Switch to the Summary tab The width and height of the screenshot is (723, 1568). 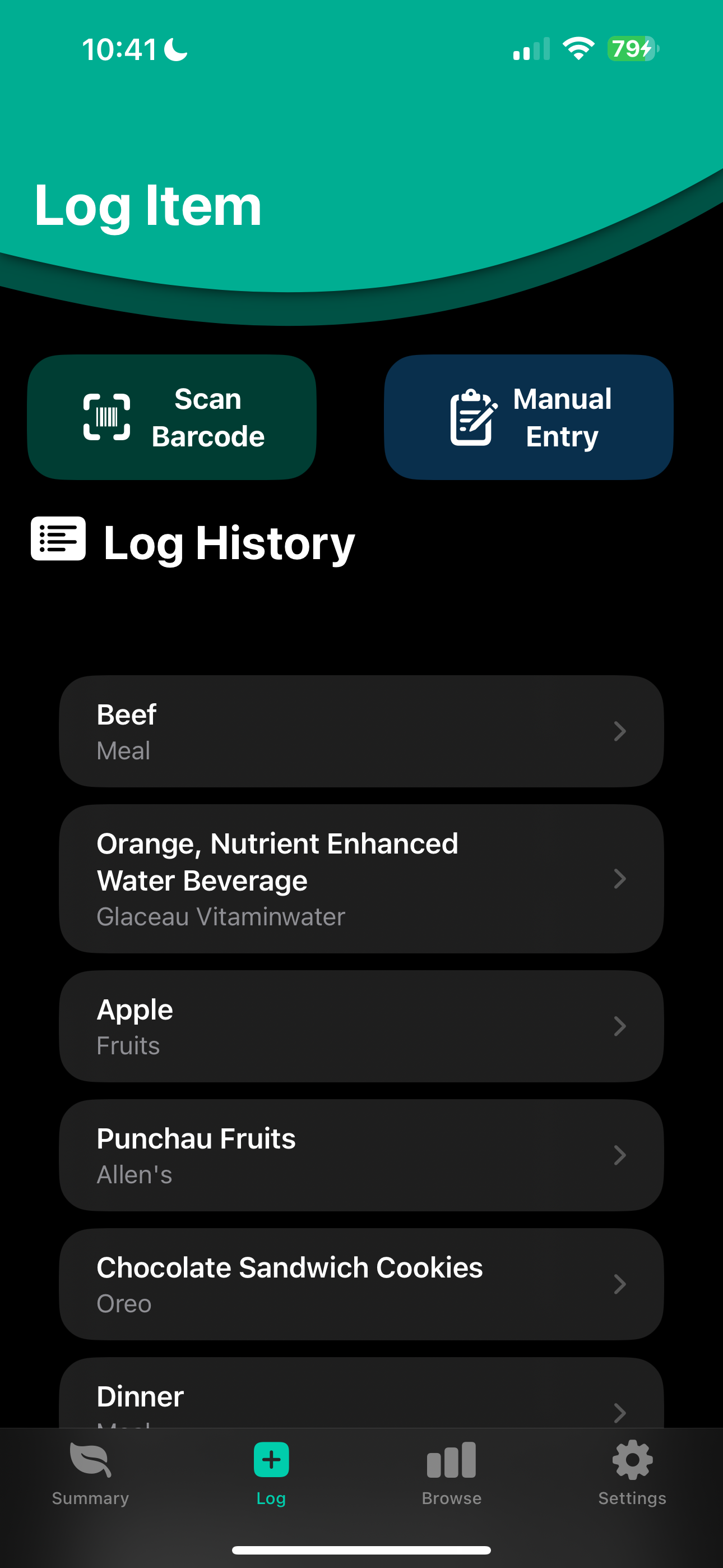click(x=90, y=1472)
